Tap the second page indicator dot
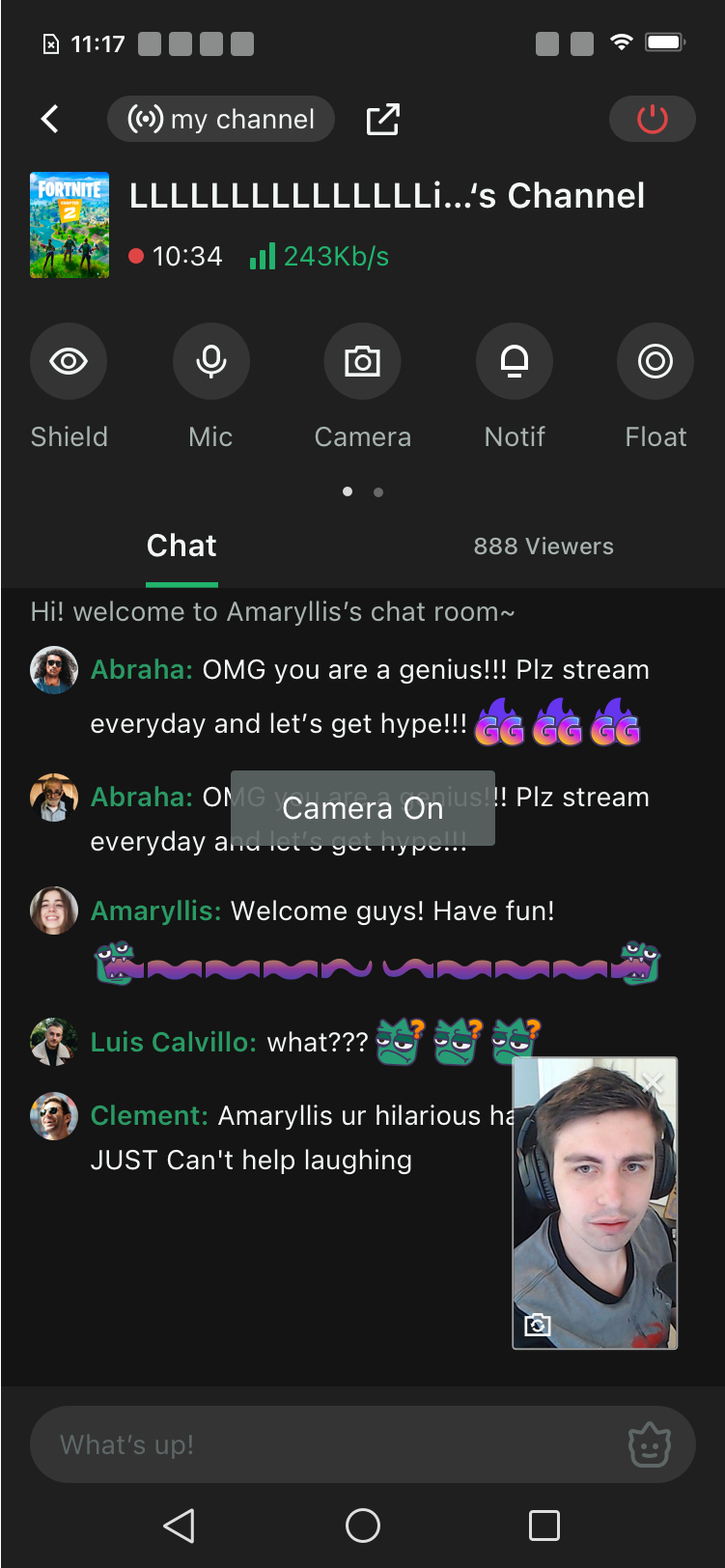The width and height of the screenshot is (725, 1568). pyautogui.click(x=378, y=492)
